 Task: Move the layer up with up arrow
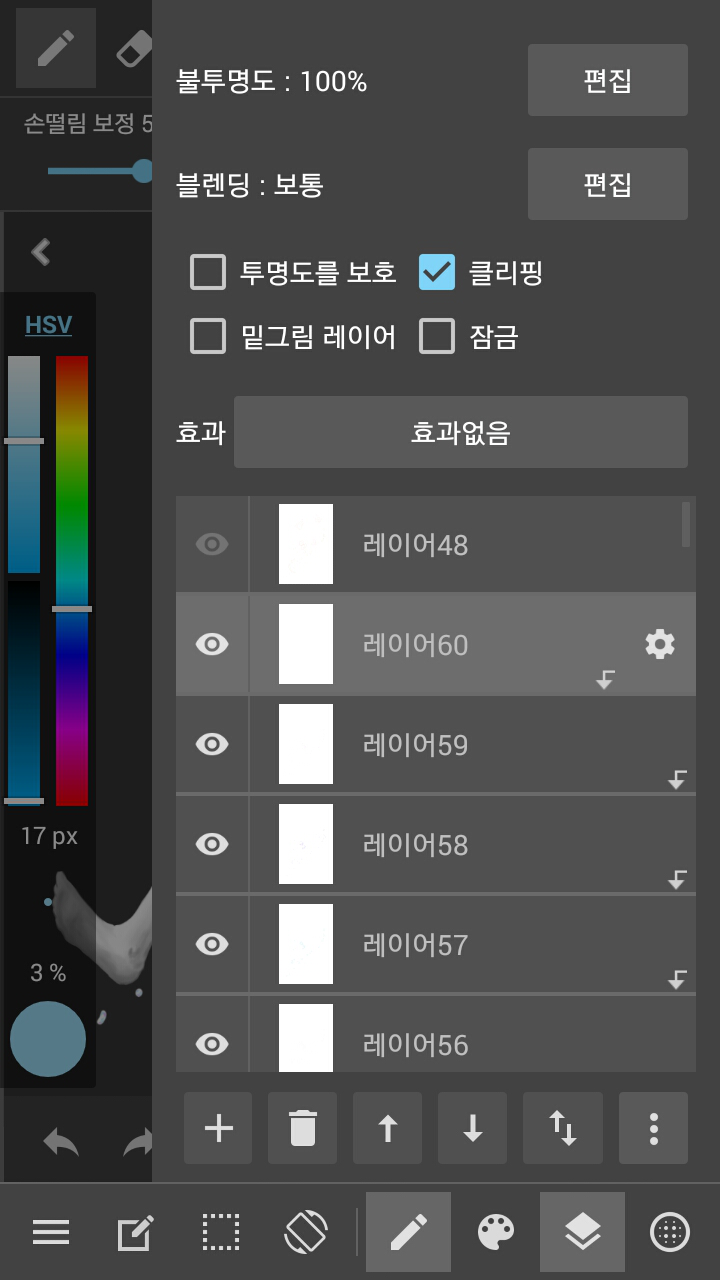coord(387,1128)
